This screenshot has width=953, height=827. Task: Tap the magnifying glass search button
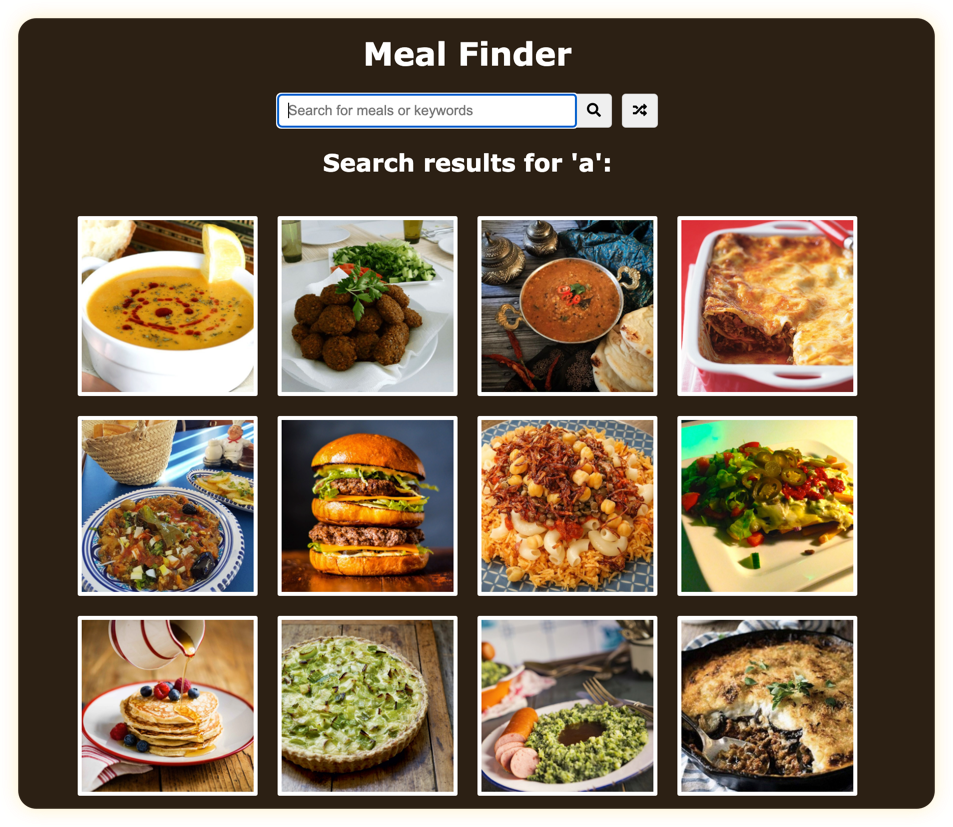click(594, 111)
